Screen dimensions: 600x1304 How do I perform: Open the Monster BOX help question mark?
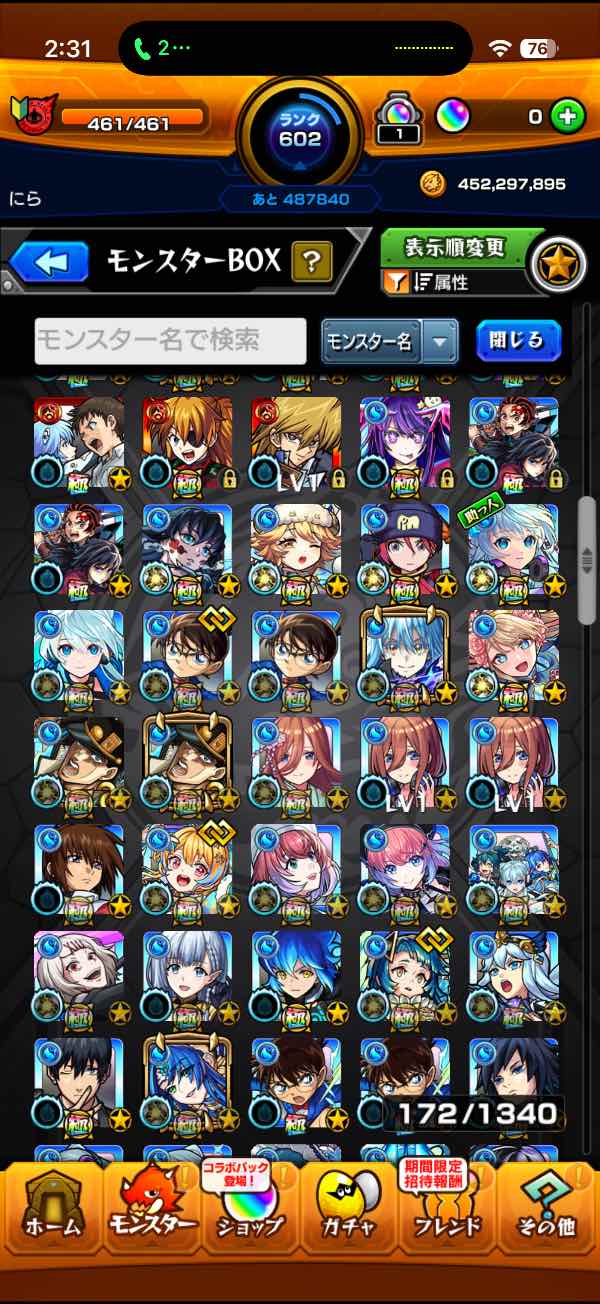point(312,263)
